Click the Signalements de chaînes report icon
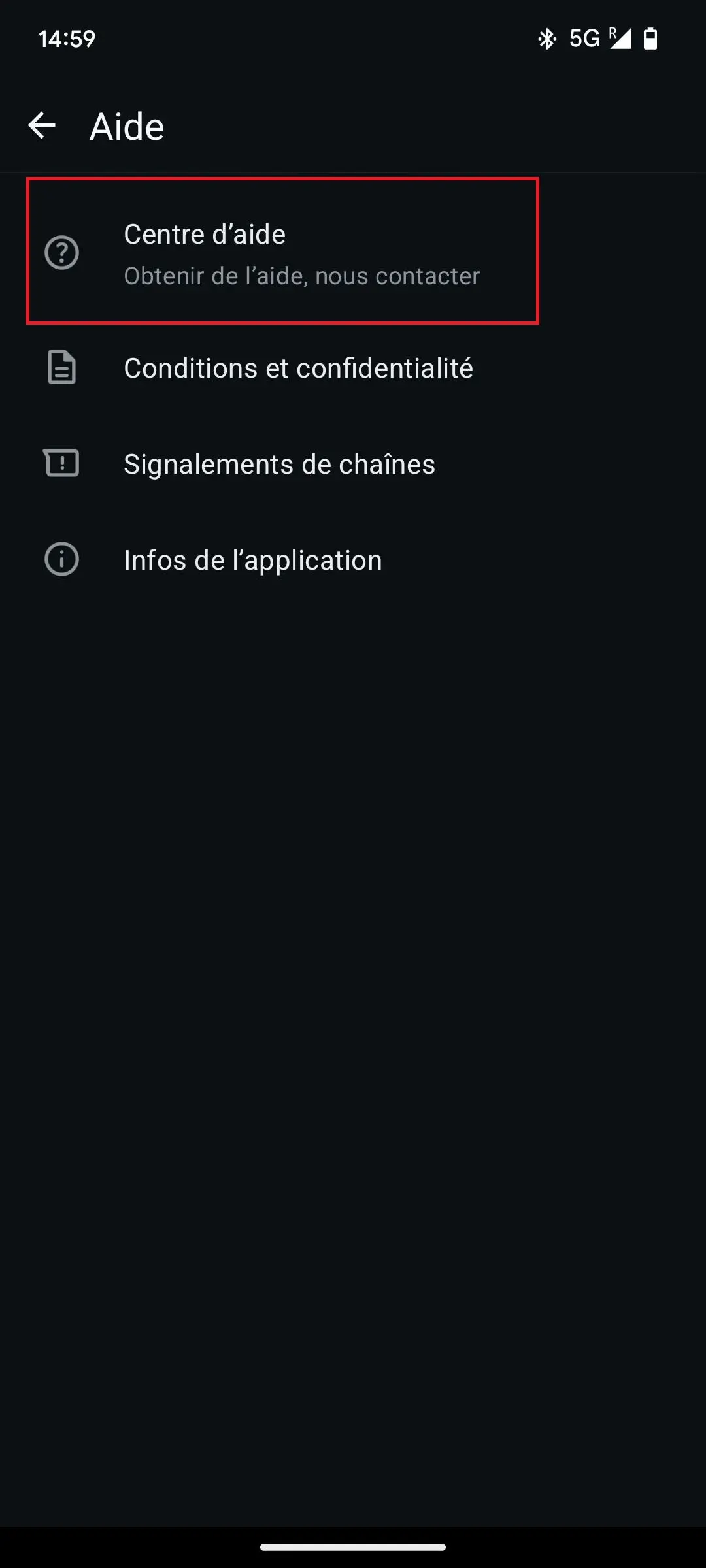The image size is (706, 1568). [x=62, y=464]
